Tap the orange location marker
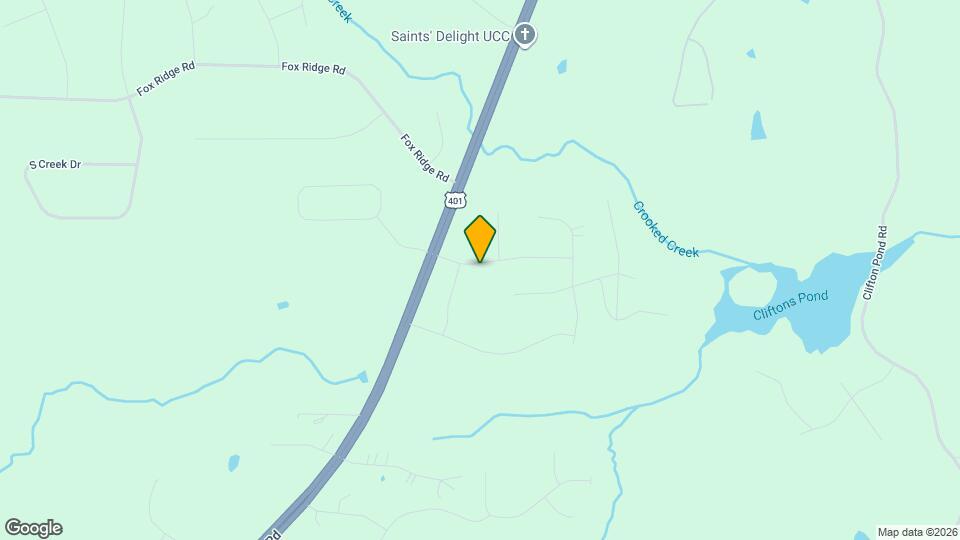960x540 pixels. (x=480, y=238)
